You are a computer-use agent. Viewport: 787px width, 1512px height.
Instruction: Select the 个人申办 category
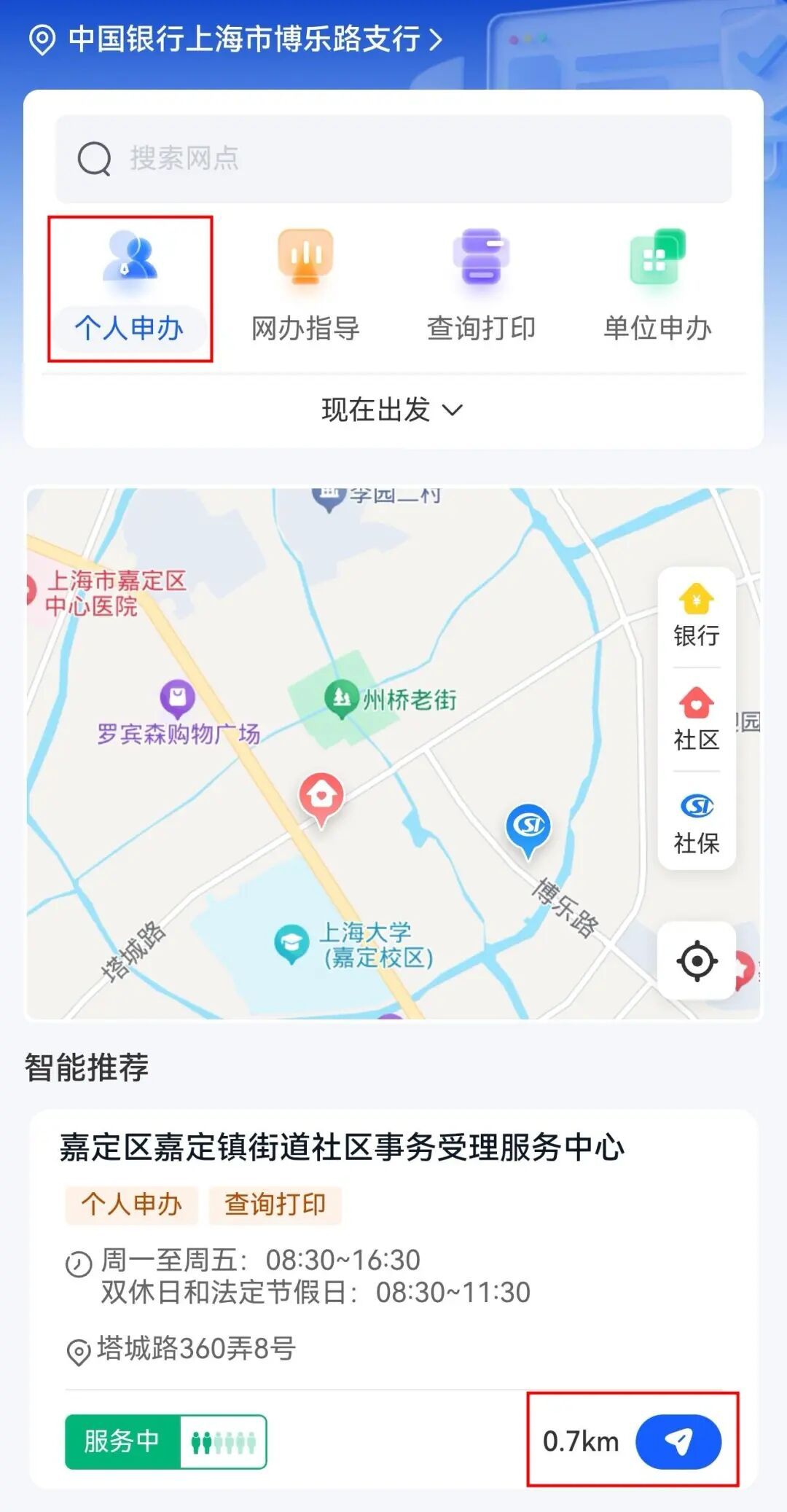tap(130, 289)
